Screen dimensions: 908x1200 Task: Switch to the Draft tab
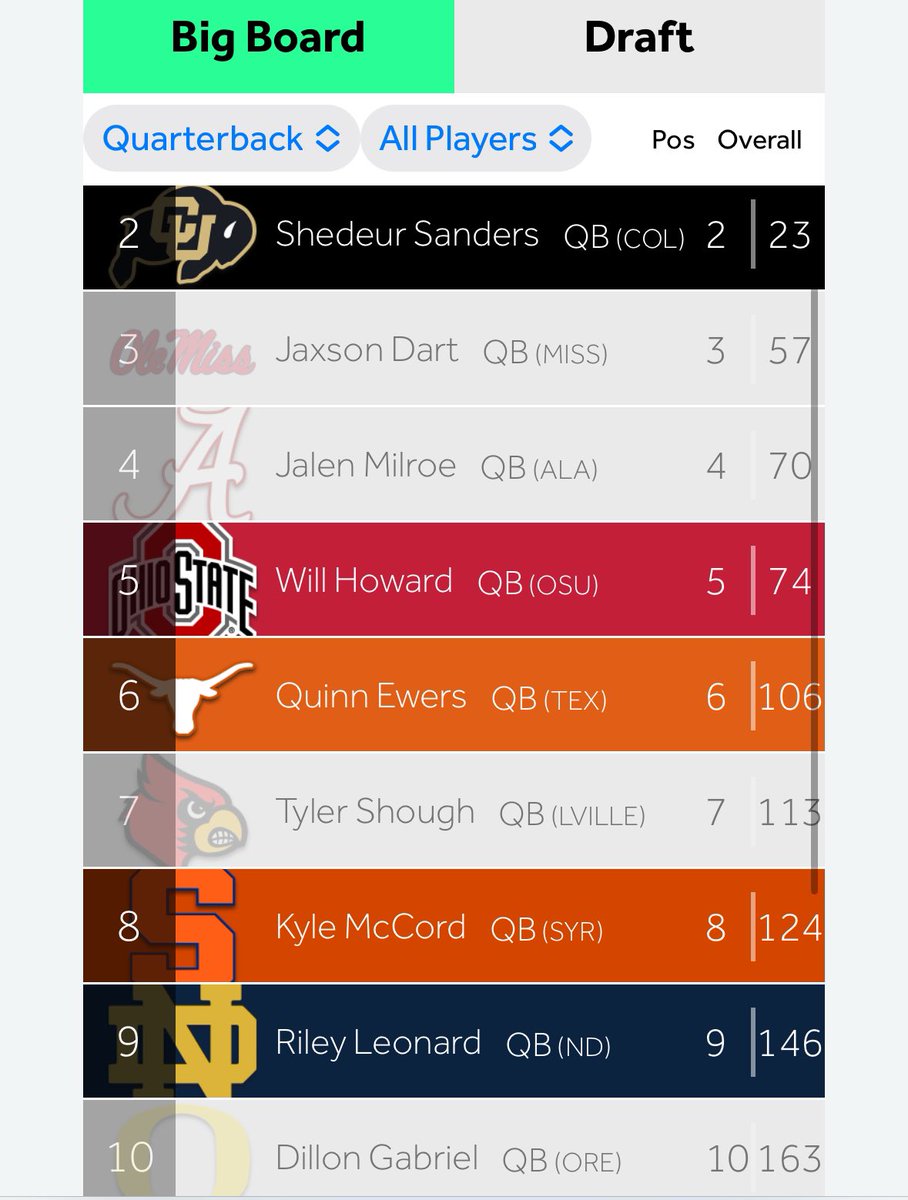[x=638, y=40]
